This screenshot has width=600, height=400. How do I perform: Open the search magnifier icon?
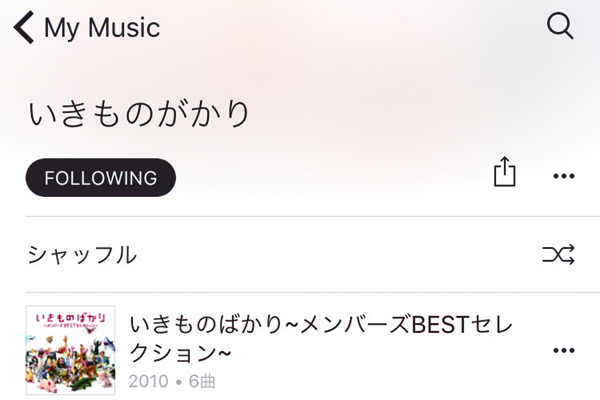click(561, 26)
